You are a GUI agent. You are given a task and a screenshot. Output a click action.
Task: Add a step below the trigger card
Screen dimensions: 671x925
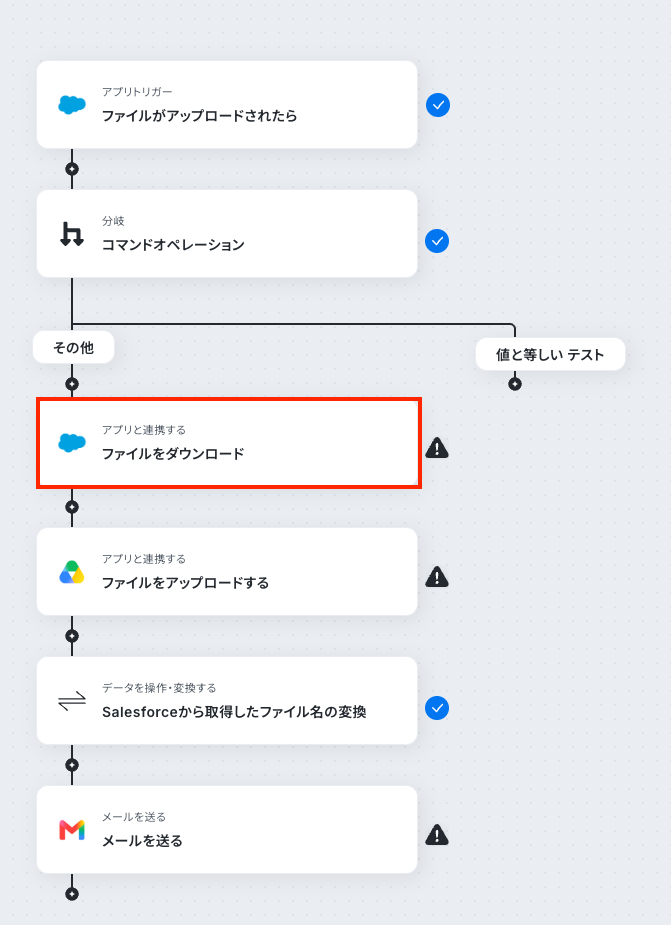click(72, 169)
